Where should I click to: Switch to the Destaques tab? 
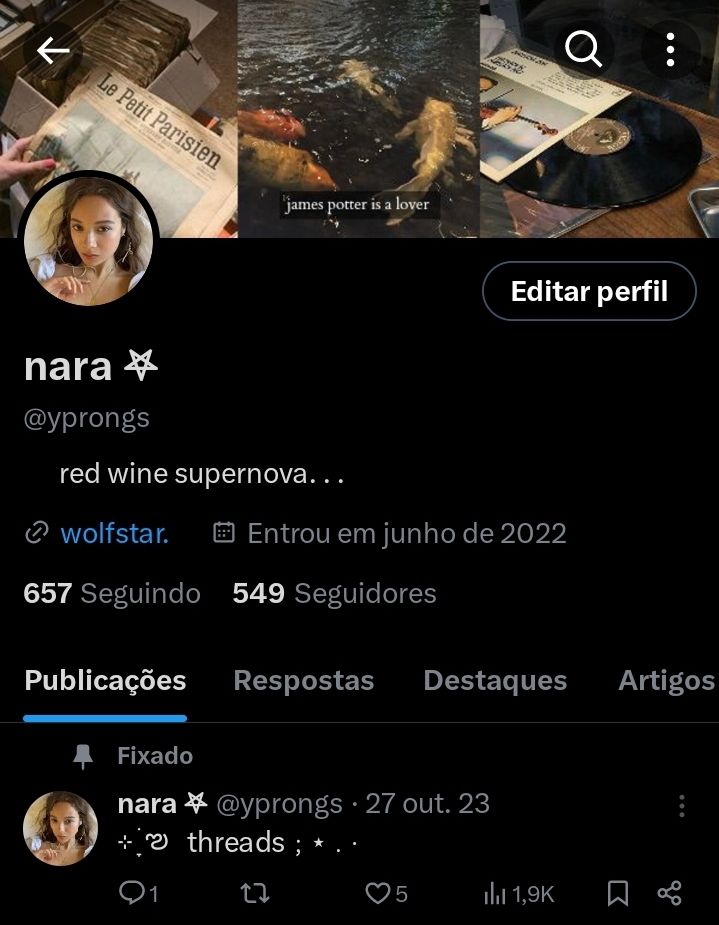pos(495,681)
